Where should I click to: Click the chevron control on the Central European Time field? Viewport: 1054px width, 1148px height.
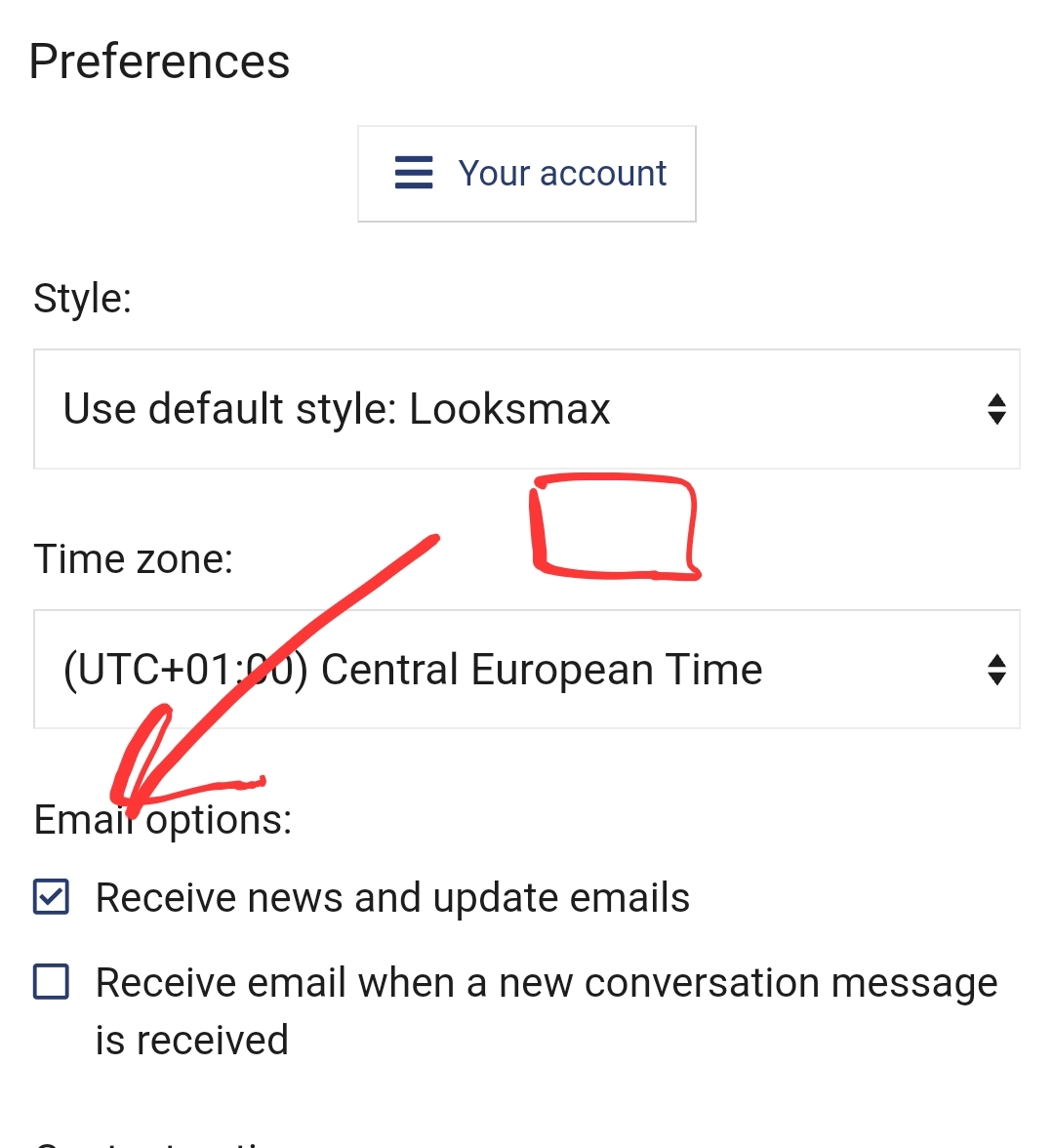click(x=997, y=669)
